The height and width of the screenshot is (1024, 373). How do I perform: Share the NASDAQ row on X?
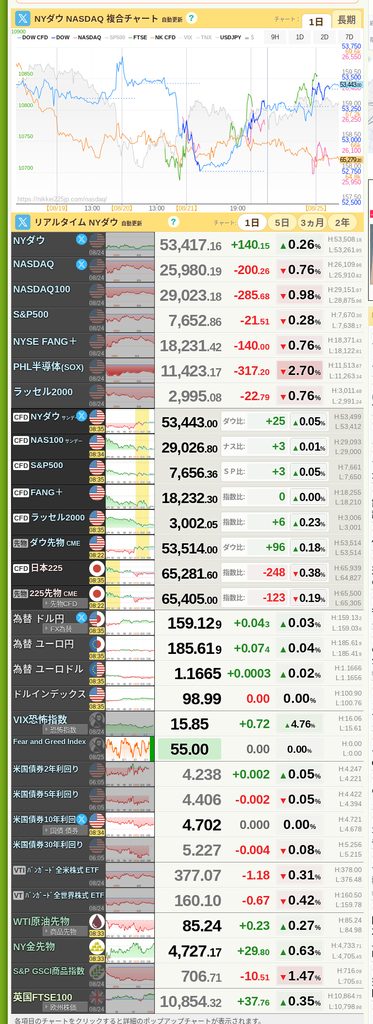pyautogui.click(x=82, y=264)
